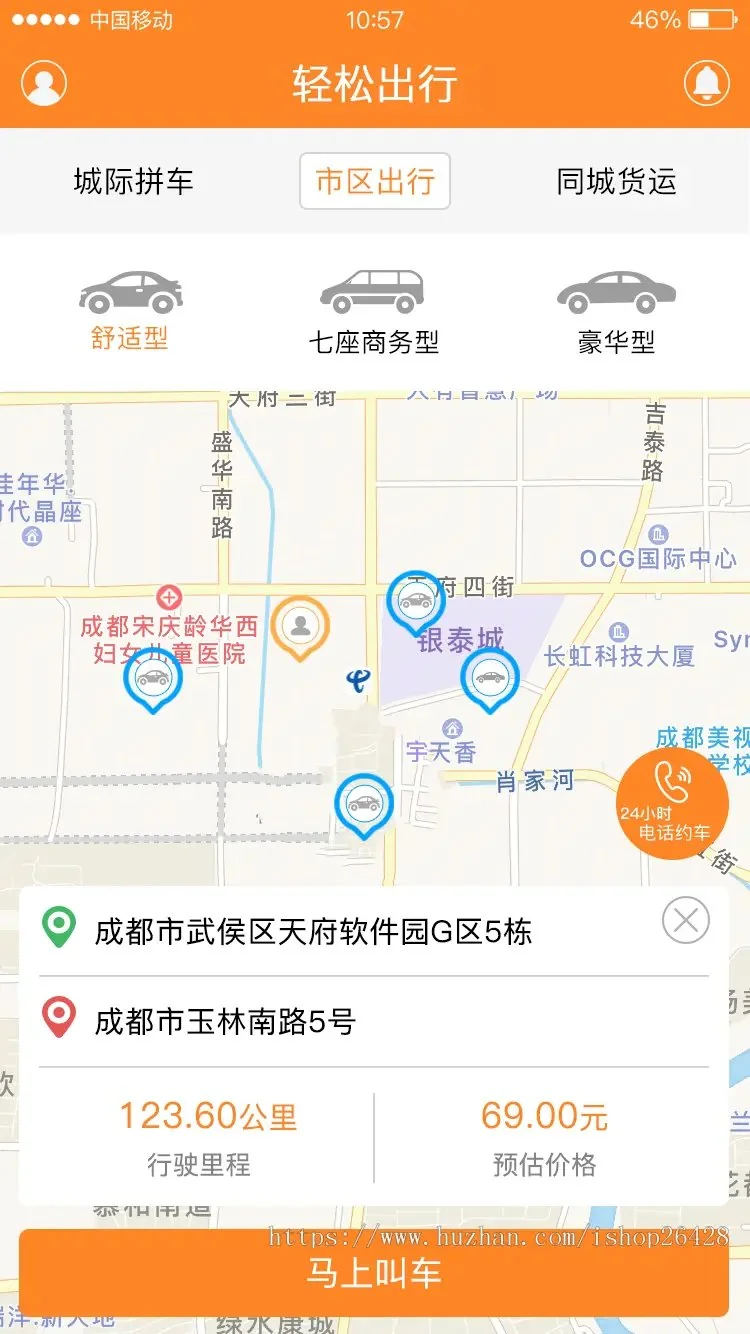This screenshot has height=1334, width=750.
Task: Select a blue car marker near 银泰城
Action: pyautogui.click(x=489, y=677)
